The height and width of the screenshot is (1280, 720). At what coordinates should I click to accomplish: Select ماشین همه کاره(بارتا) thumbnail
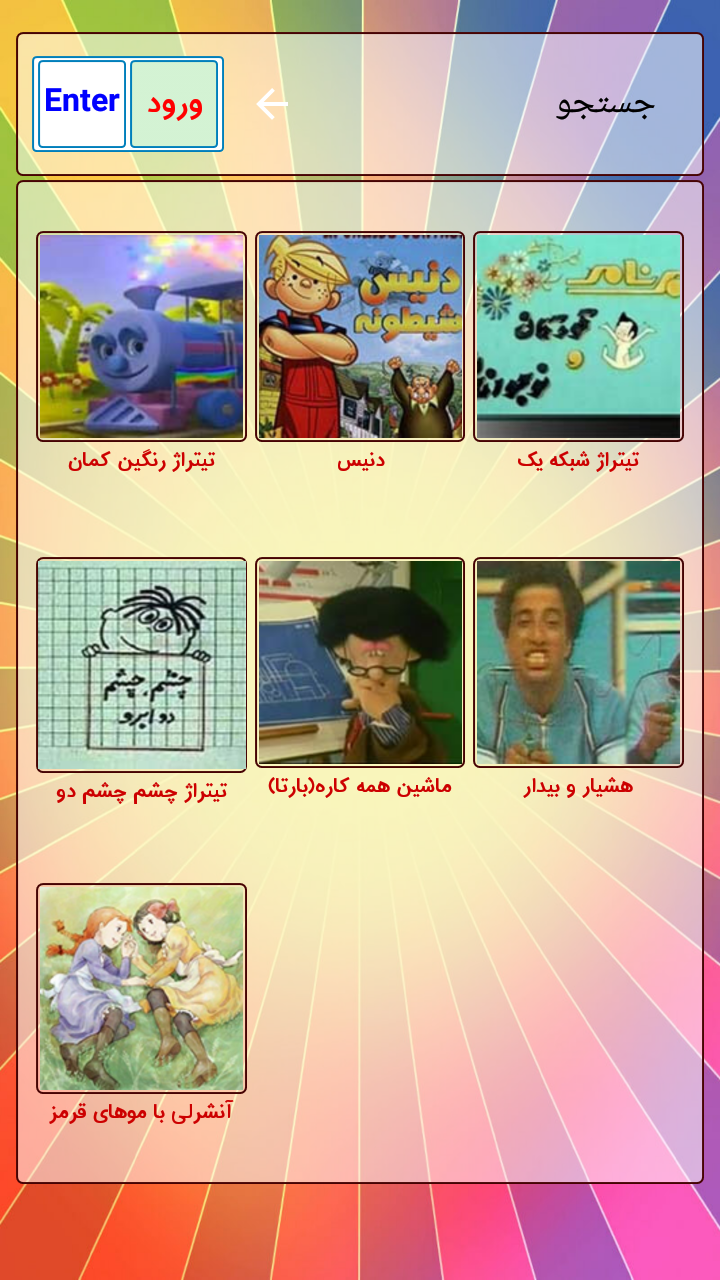(x=360, y=662)
